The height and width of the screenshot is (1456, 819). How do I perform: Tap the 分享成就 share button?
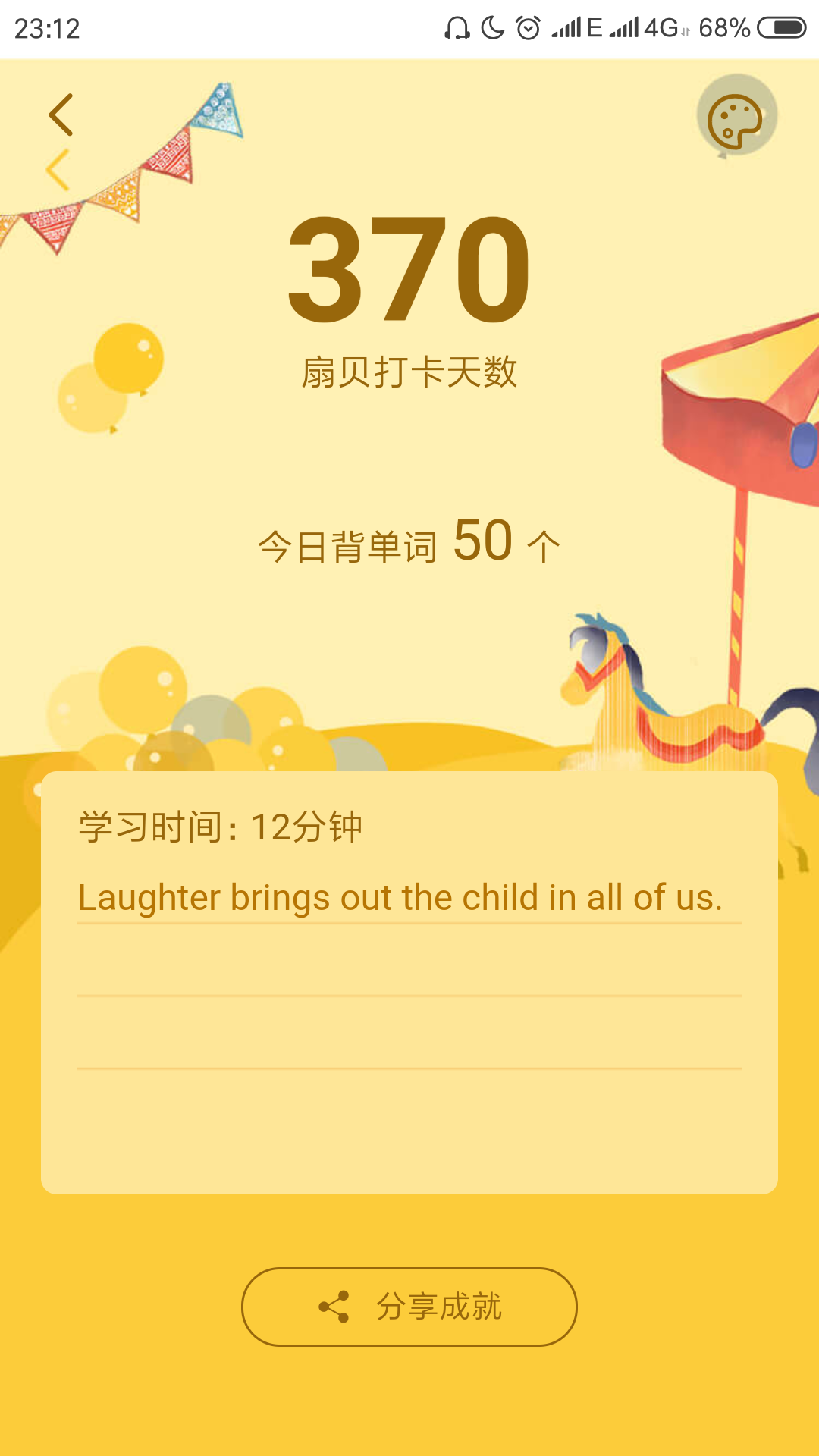[x=409, y=1307]
